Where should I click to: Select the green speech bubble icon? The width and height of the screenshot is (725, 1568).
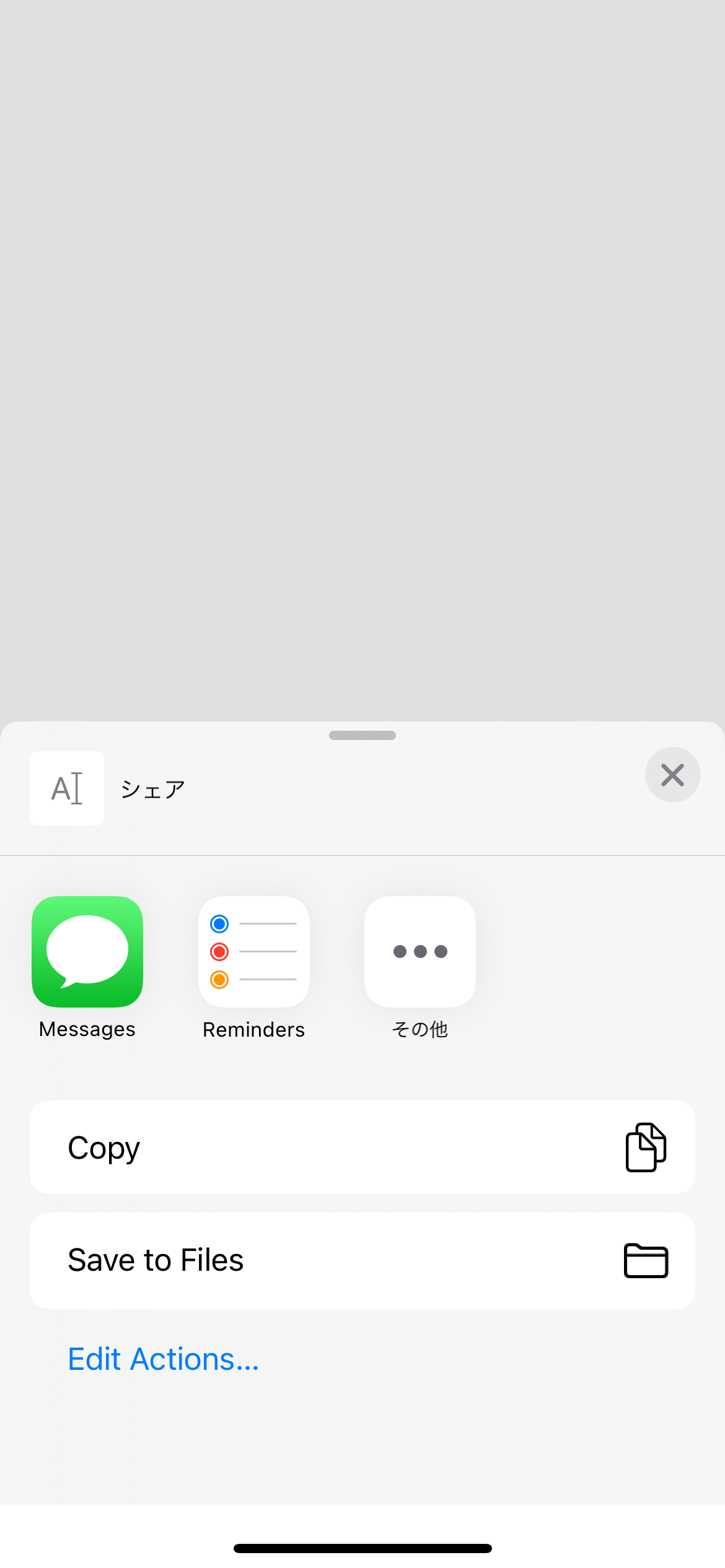coord(87,951)
